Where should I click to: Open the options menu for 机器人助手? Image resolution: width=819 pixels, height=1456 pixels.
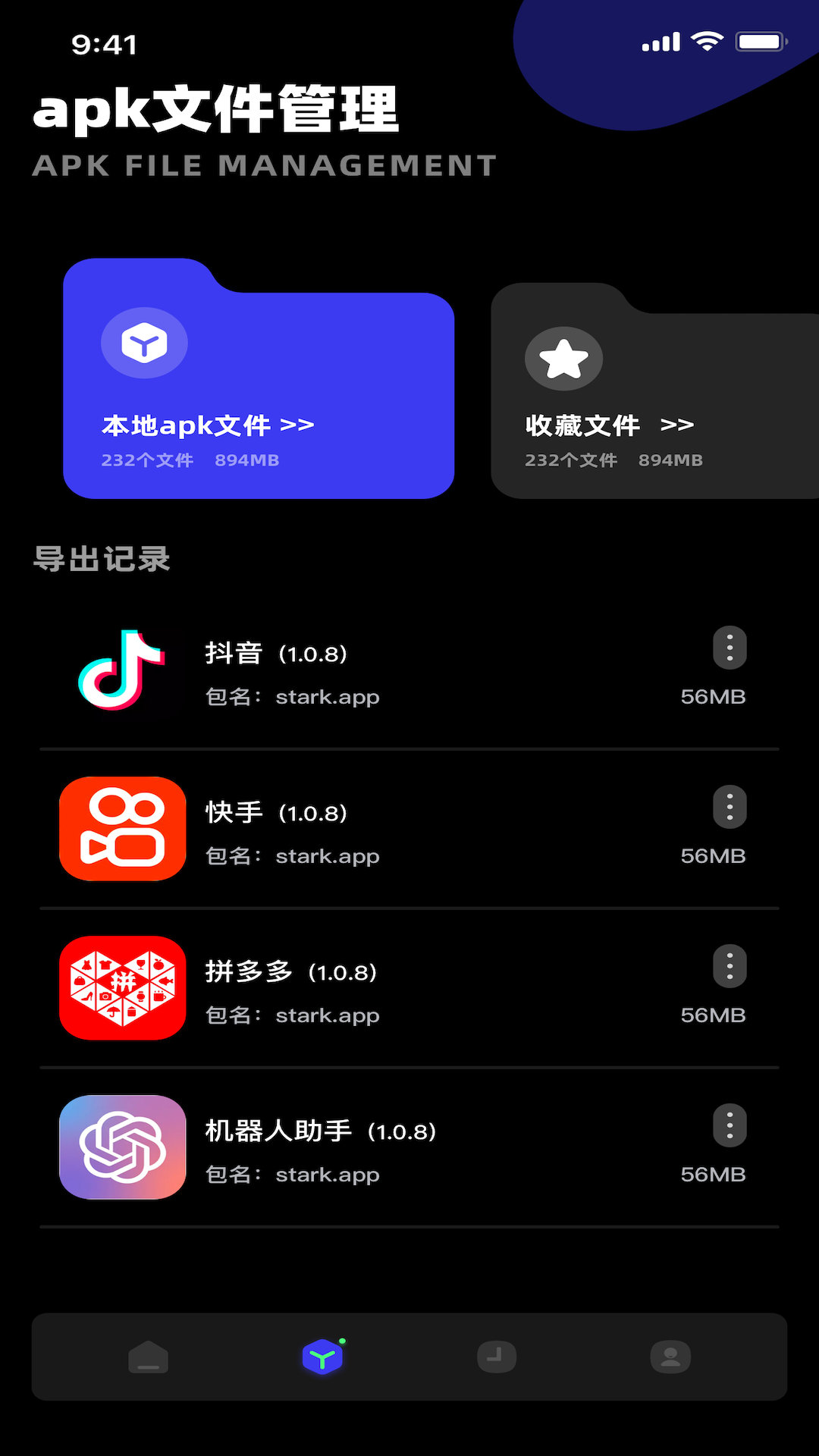[x=730, y=1125]
